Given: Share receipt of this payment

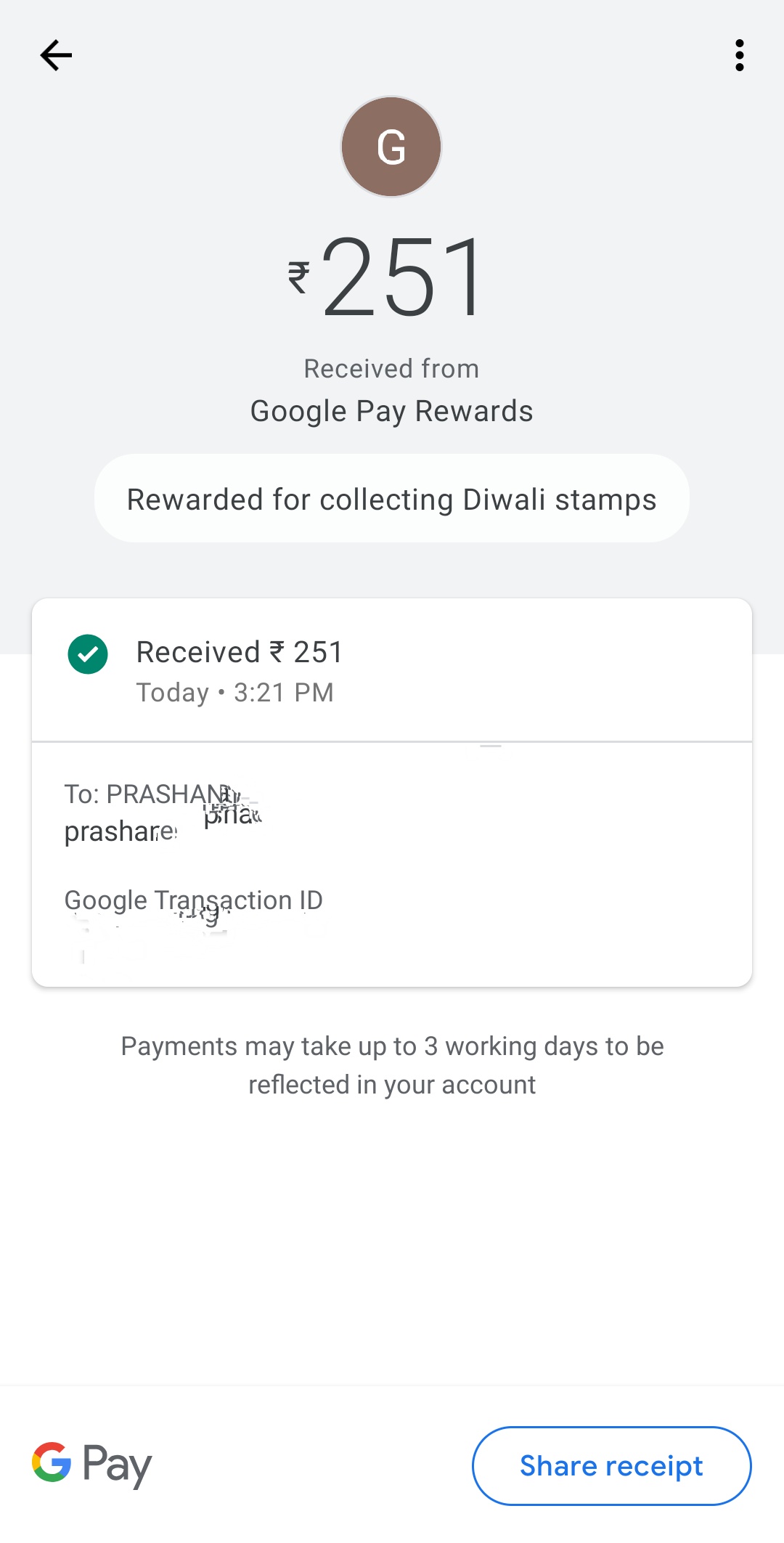Looking at the screenshot, I should pos(611,1465).
